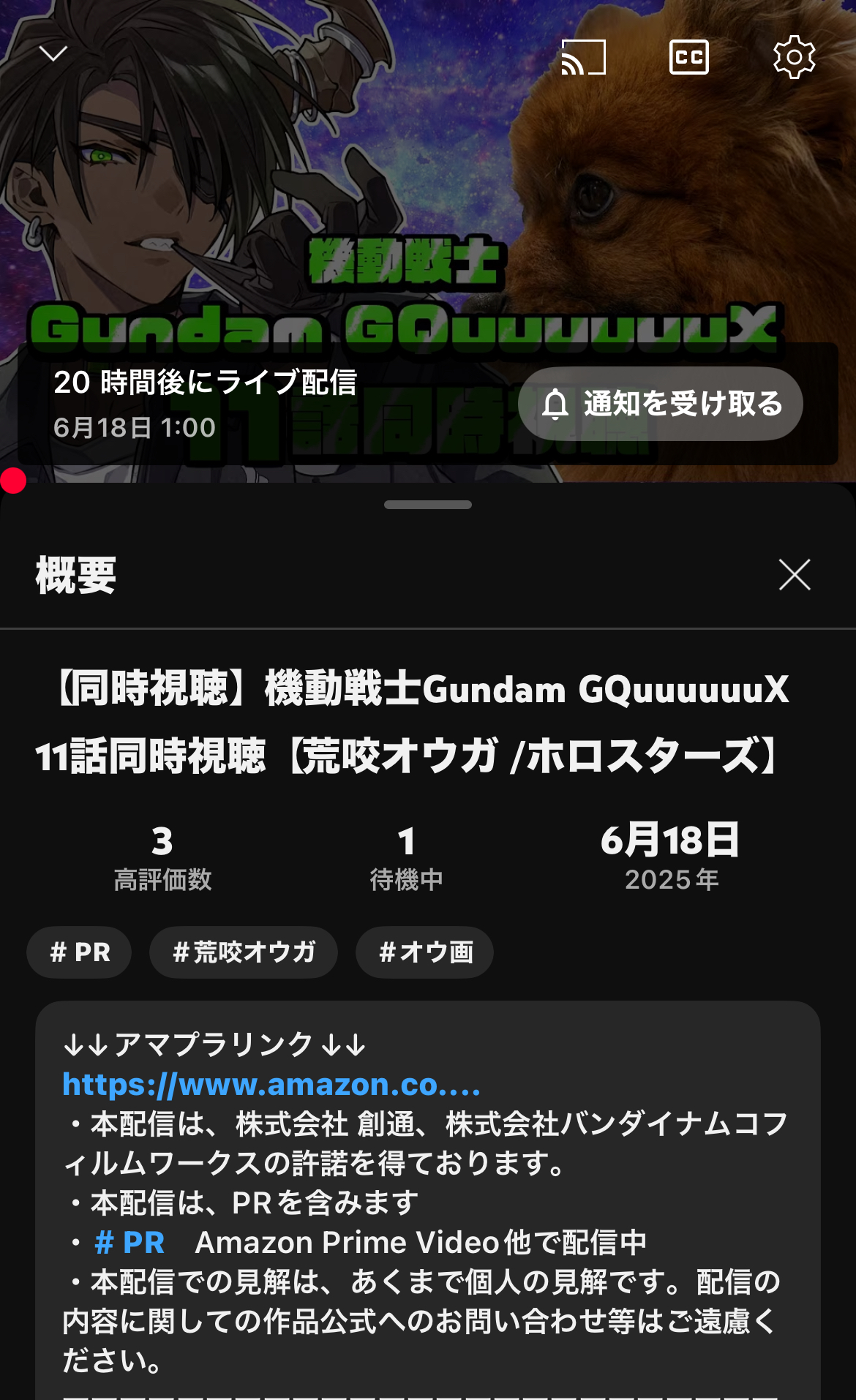Select the #荒咬オウガ hashtag chip

click(244, 952)
